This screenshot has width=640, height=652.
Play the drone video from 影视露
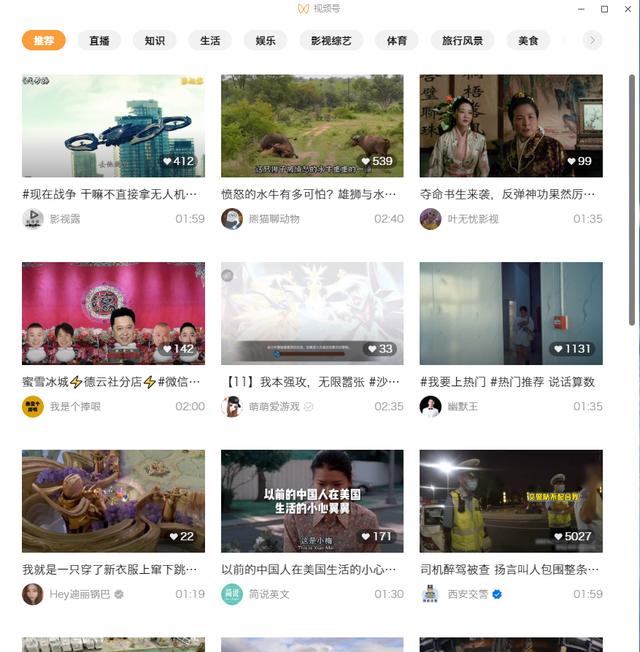[x=113, y=126]
